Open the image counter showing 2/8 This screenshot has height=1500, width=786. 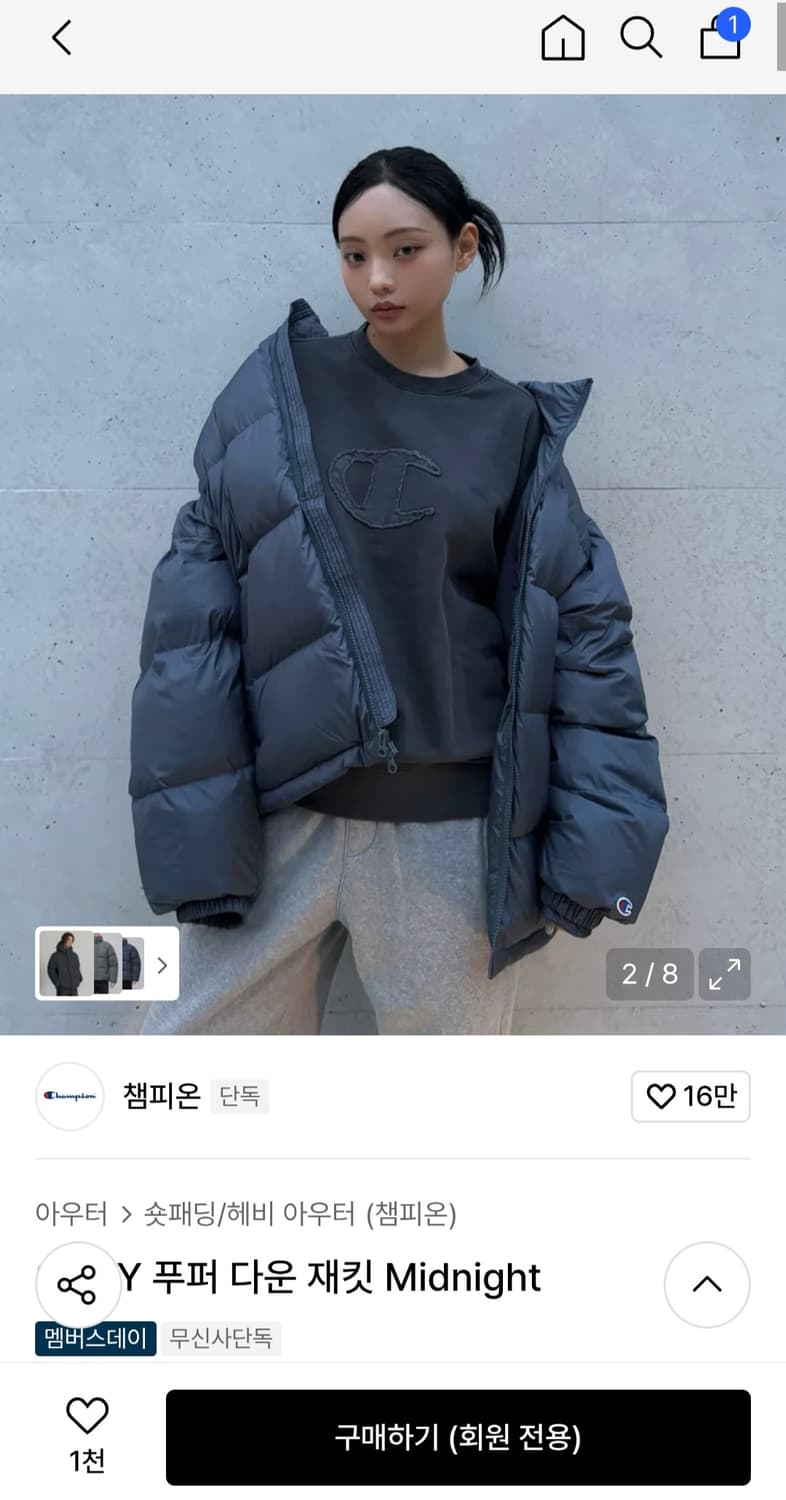point(649,974)
